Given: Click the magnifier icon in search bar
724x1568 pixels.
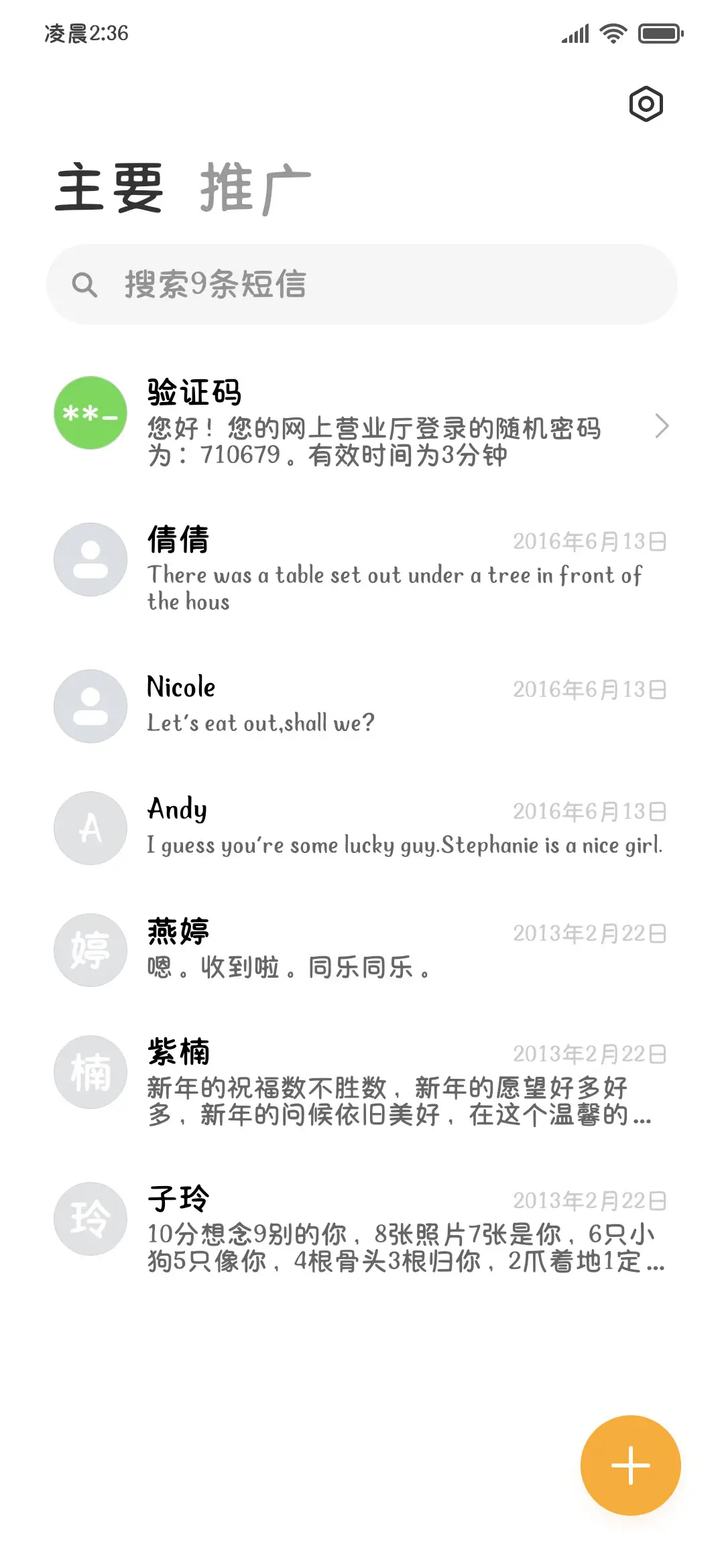Looking at the screenshot, I should [x=84, y=285].
